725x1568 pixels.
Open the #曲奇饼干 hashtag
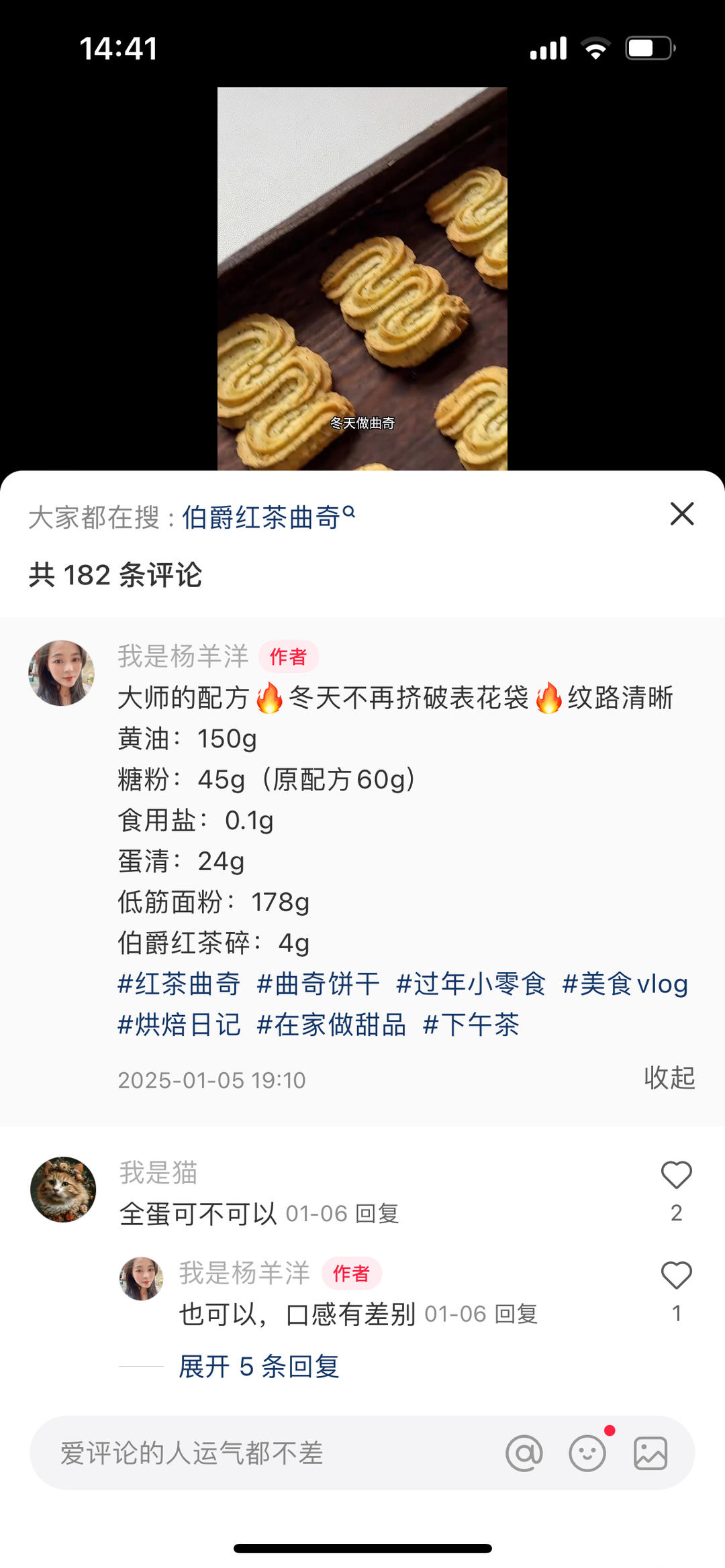point(318,984)
